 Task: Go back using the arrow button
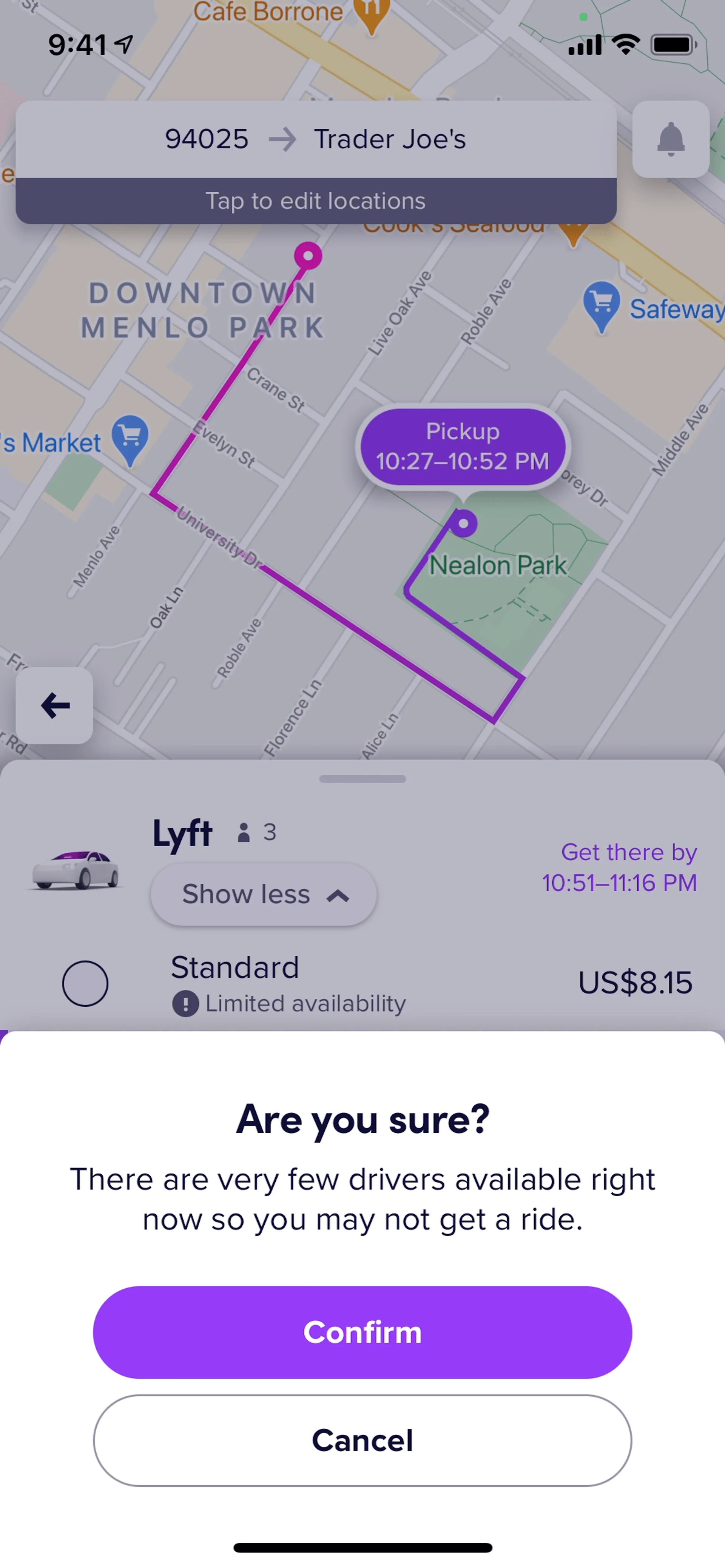(x=54, y=705)
